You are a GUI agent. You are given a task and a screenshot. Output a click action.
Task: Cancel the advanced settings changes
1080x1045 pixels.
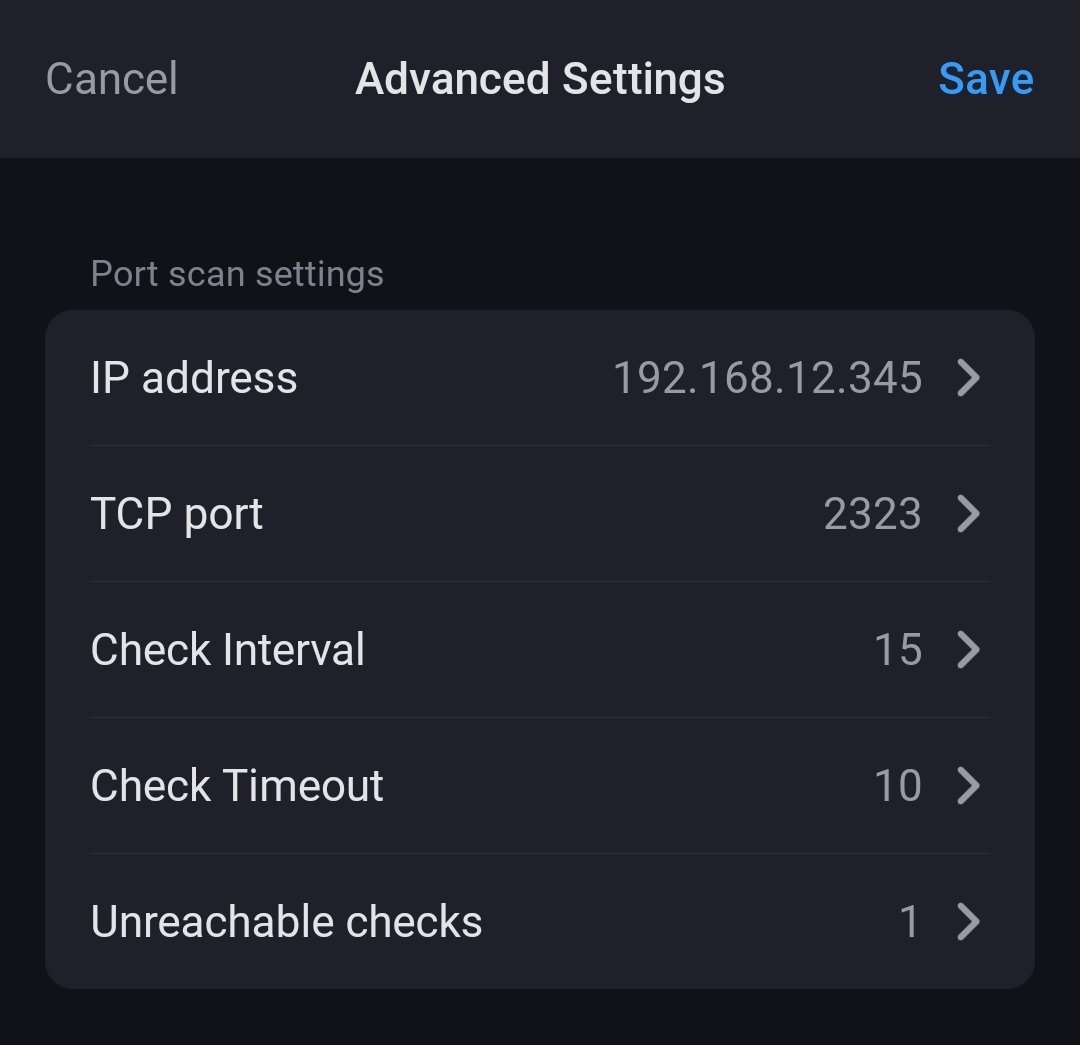pyautogui.click(x=112, y=79)
